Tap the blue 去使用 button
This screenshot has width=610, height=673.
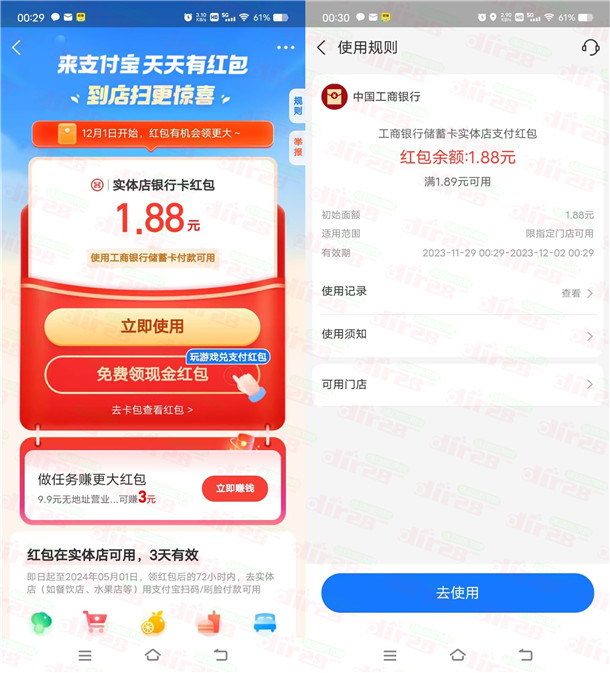pyautogui.click(x=457, y=592)
